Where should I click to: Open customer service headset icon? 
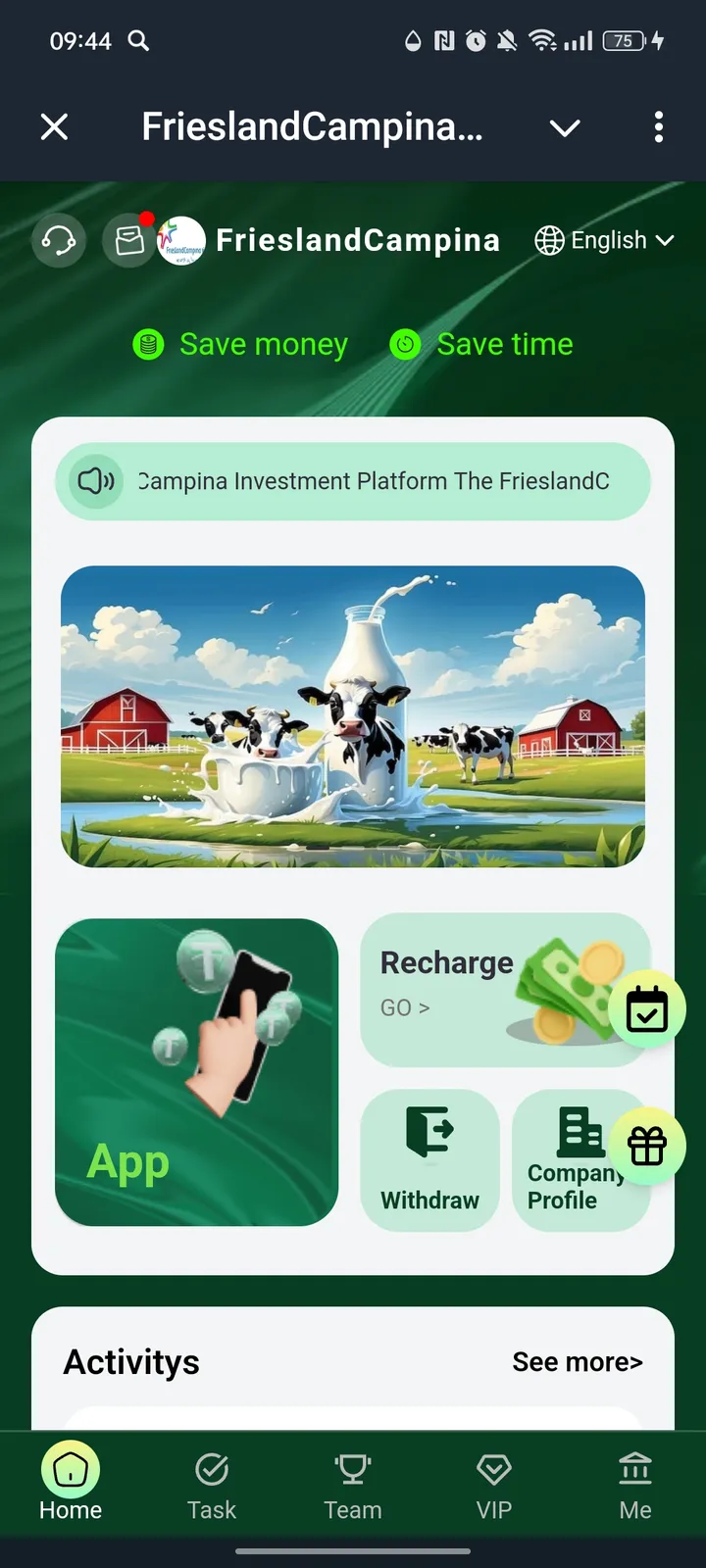tap(59, 240)
